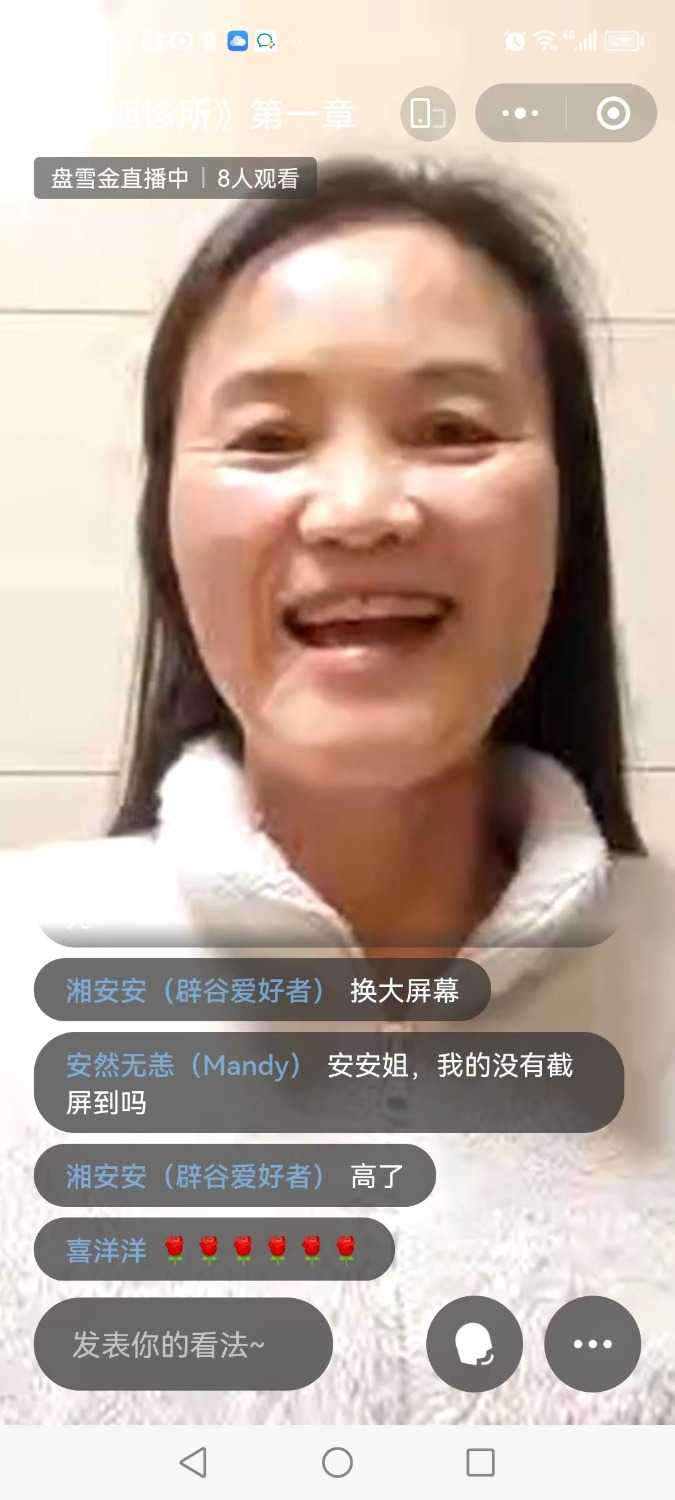The image size is (675, 1500).
Task: Open the comment field 发表你的看法
Action: (183, 1344)
